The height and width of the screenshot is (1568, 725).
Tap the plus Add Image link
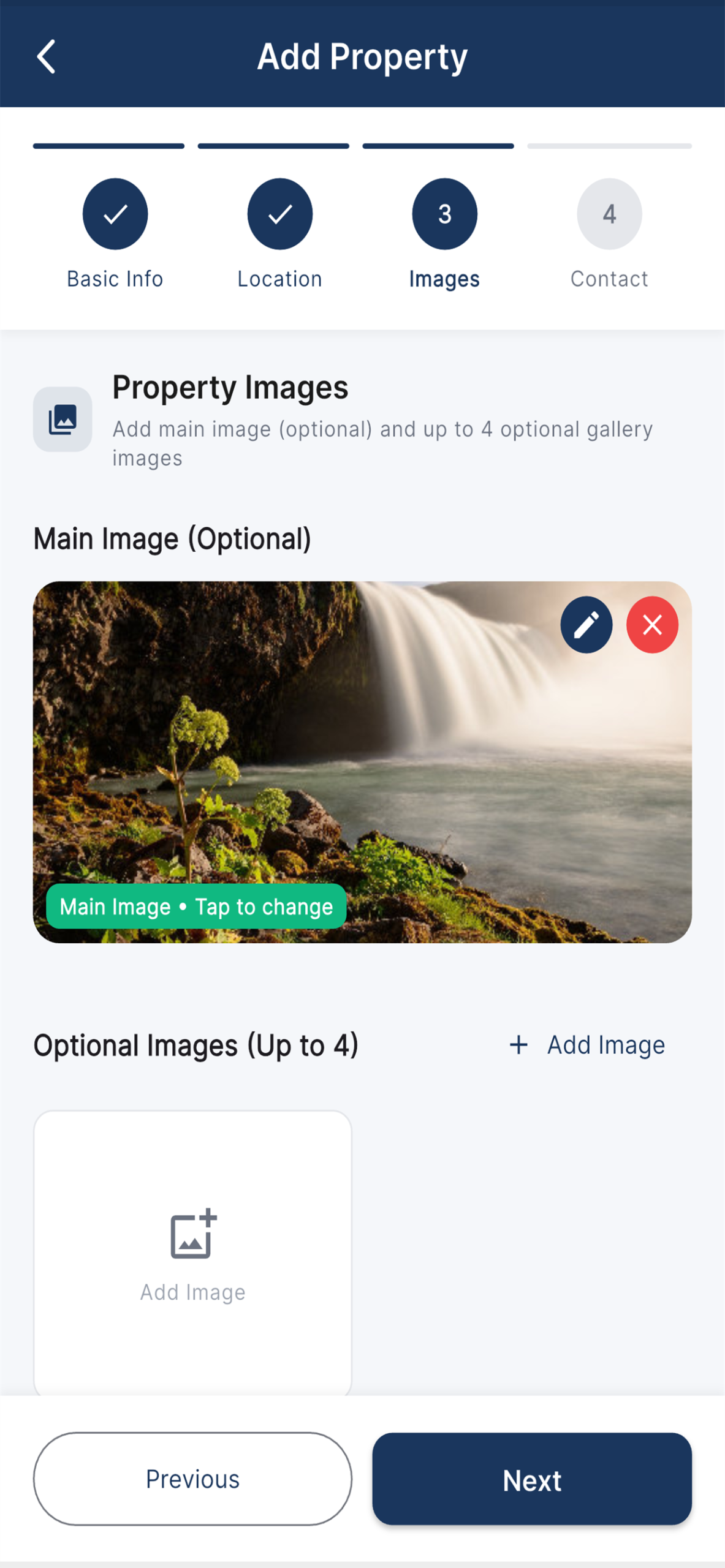point(587,1045)
